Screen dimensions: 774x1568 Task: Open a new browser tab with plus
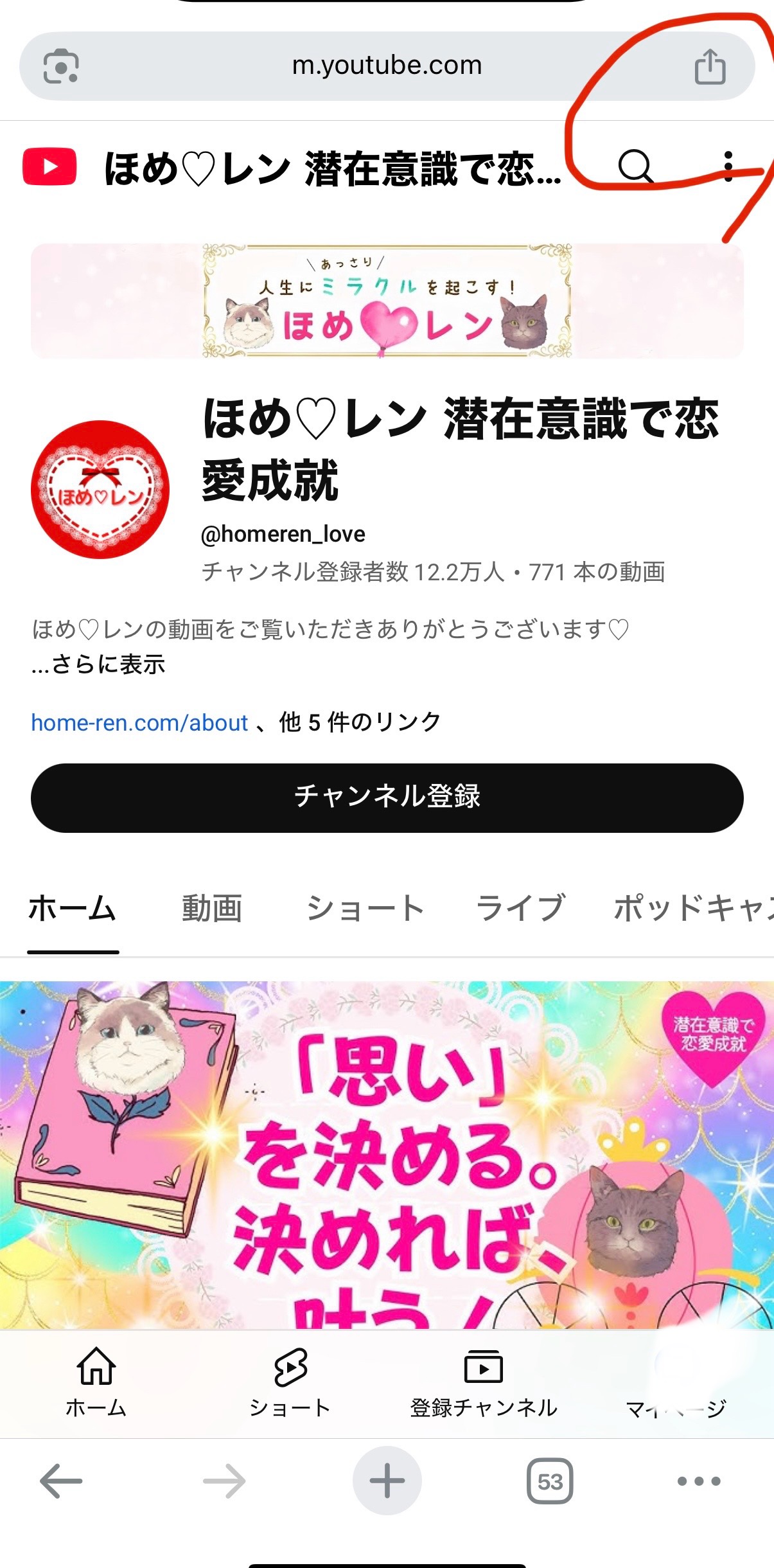pos(387,1481)
